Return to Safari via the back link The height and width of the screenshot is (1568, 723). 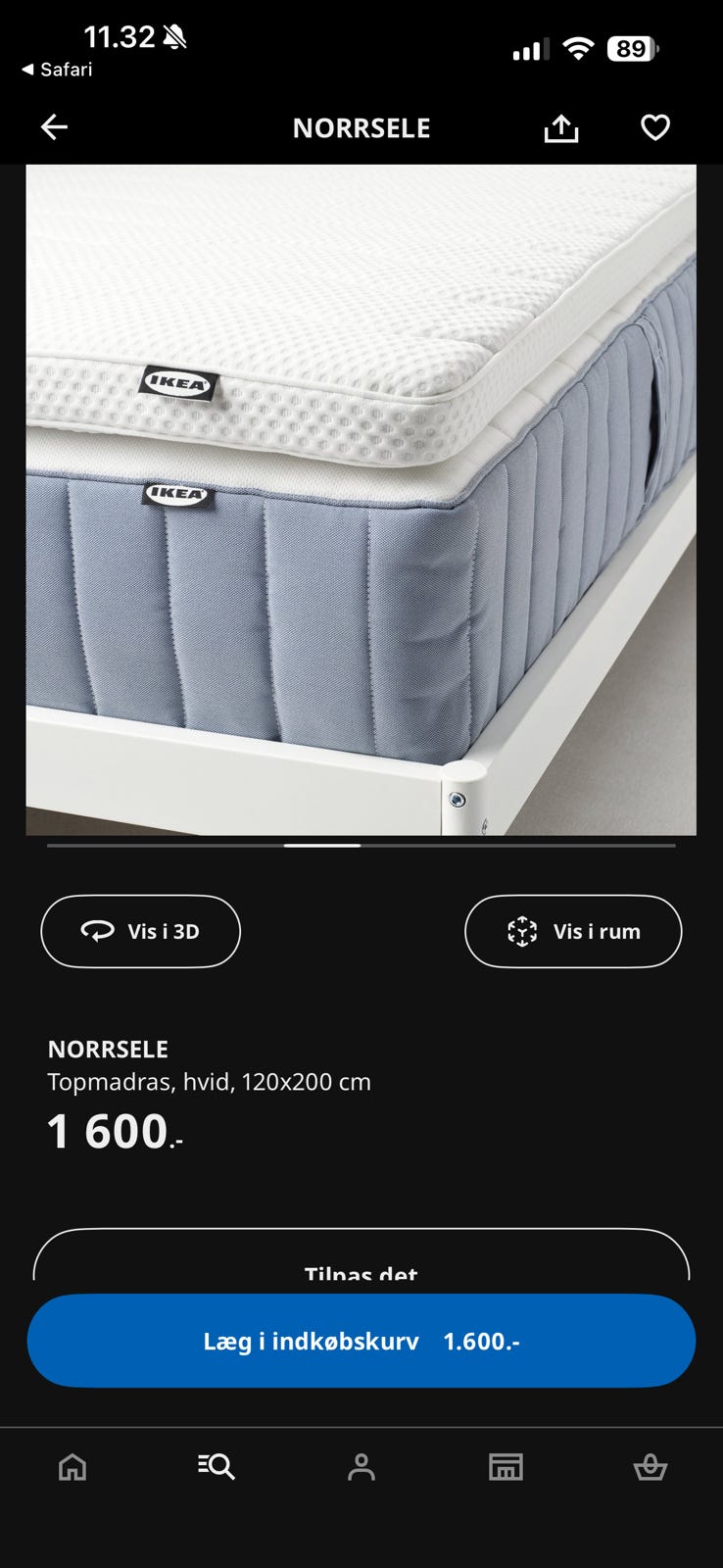click(x=57, y=70)
